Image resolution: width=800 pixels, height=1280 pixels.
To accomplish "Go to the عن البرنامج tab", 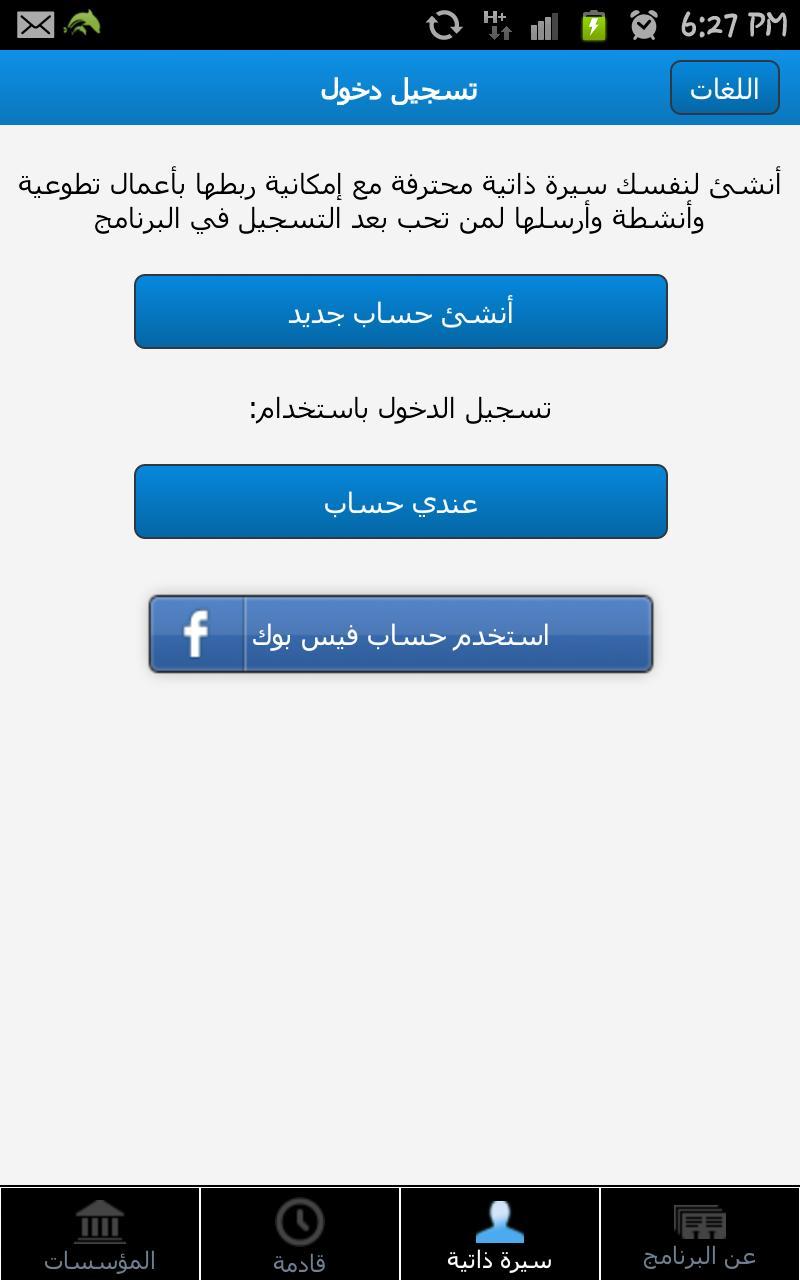I will click(x=700, y=1234).
